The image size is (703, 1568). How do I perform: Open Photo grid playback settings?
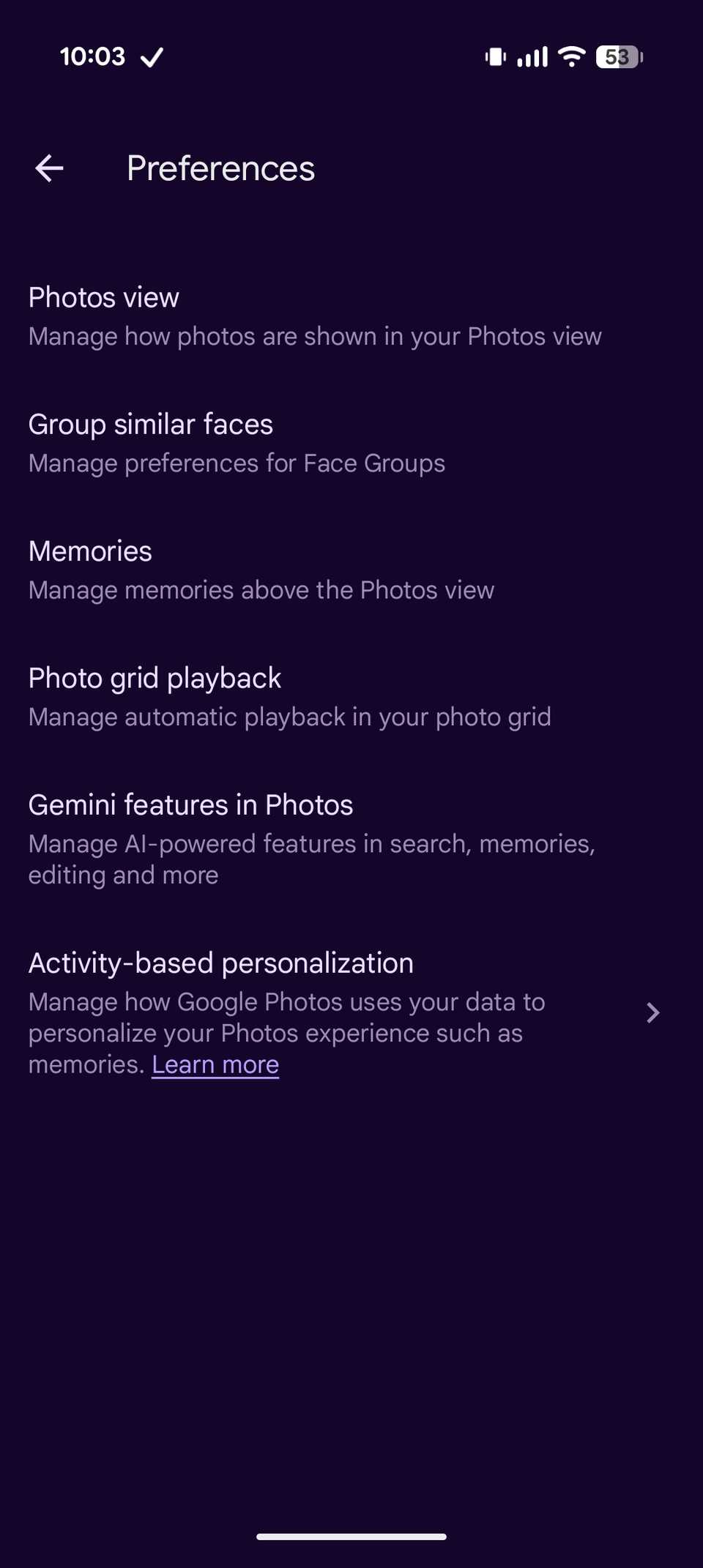tap(155, 678)
